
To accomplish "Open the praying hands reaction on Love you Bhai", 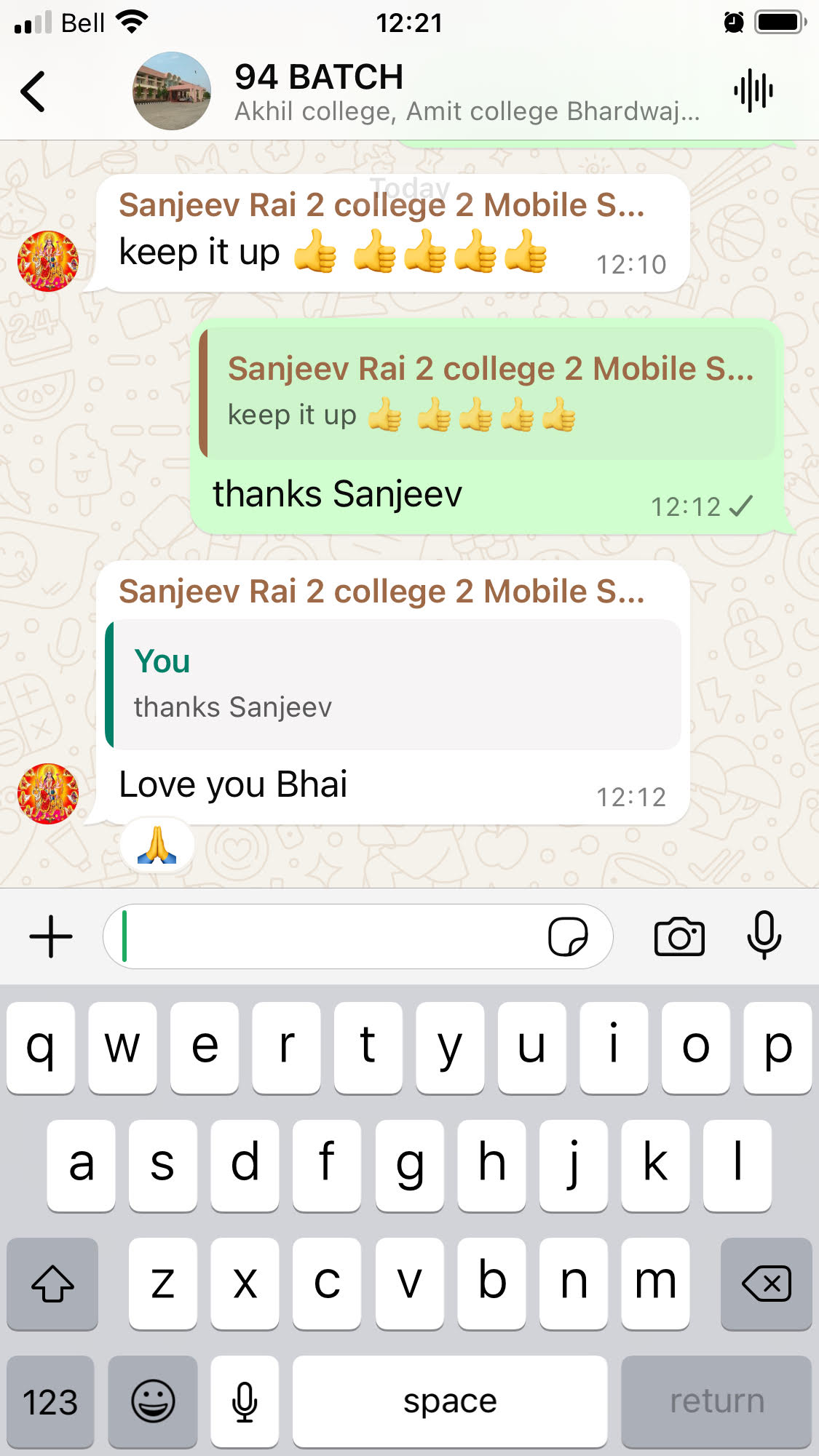I will (x=157, y=846).
